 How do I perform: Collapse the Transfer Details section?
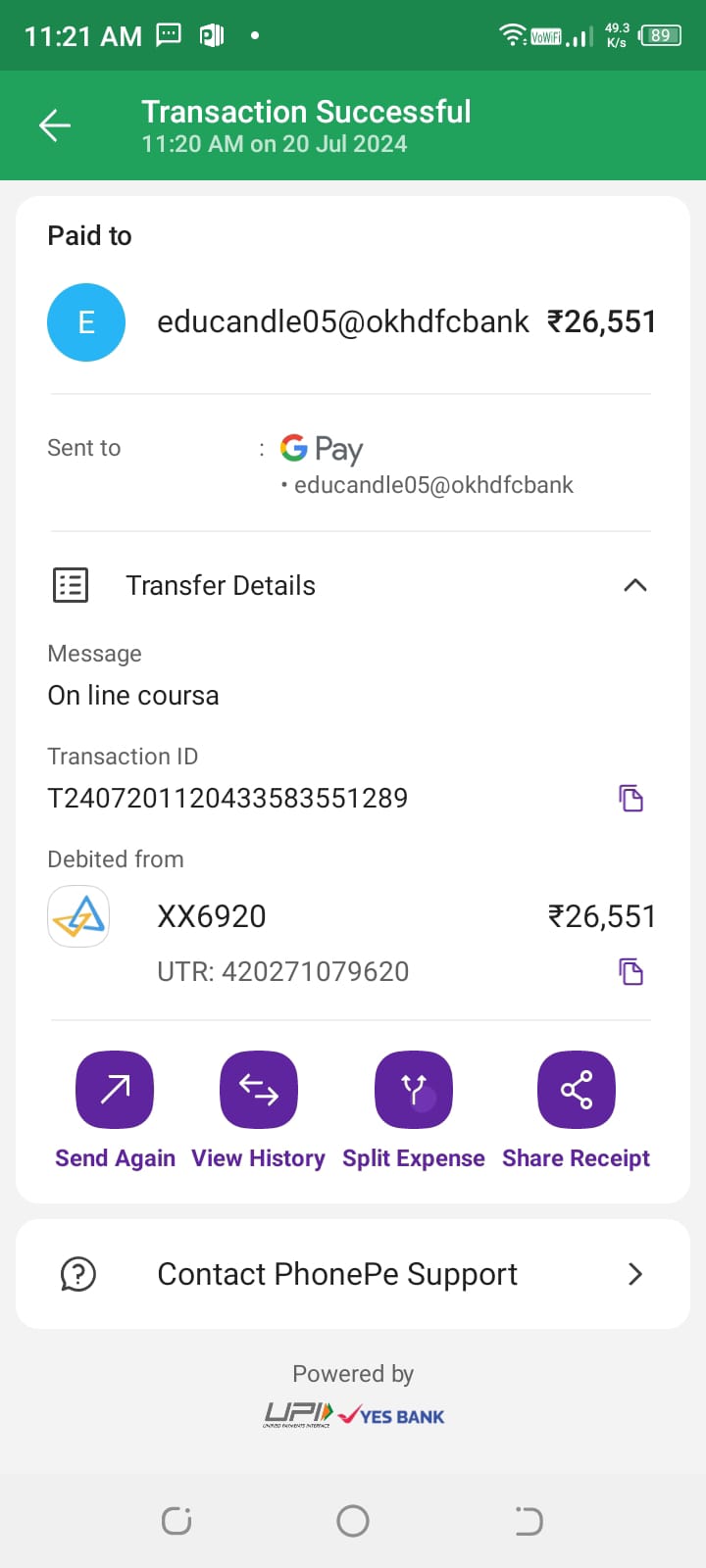tap(634, 585)
